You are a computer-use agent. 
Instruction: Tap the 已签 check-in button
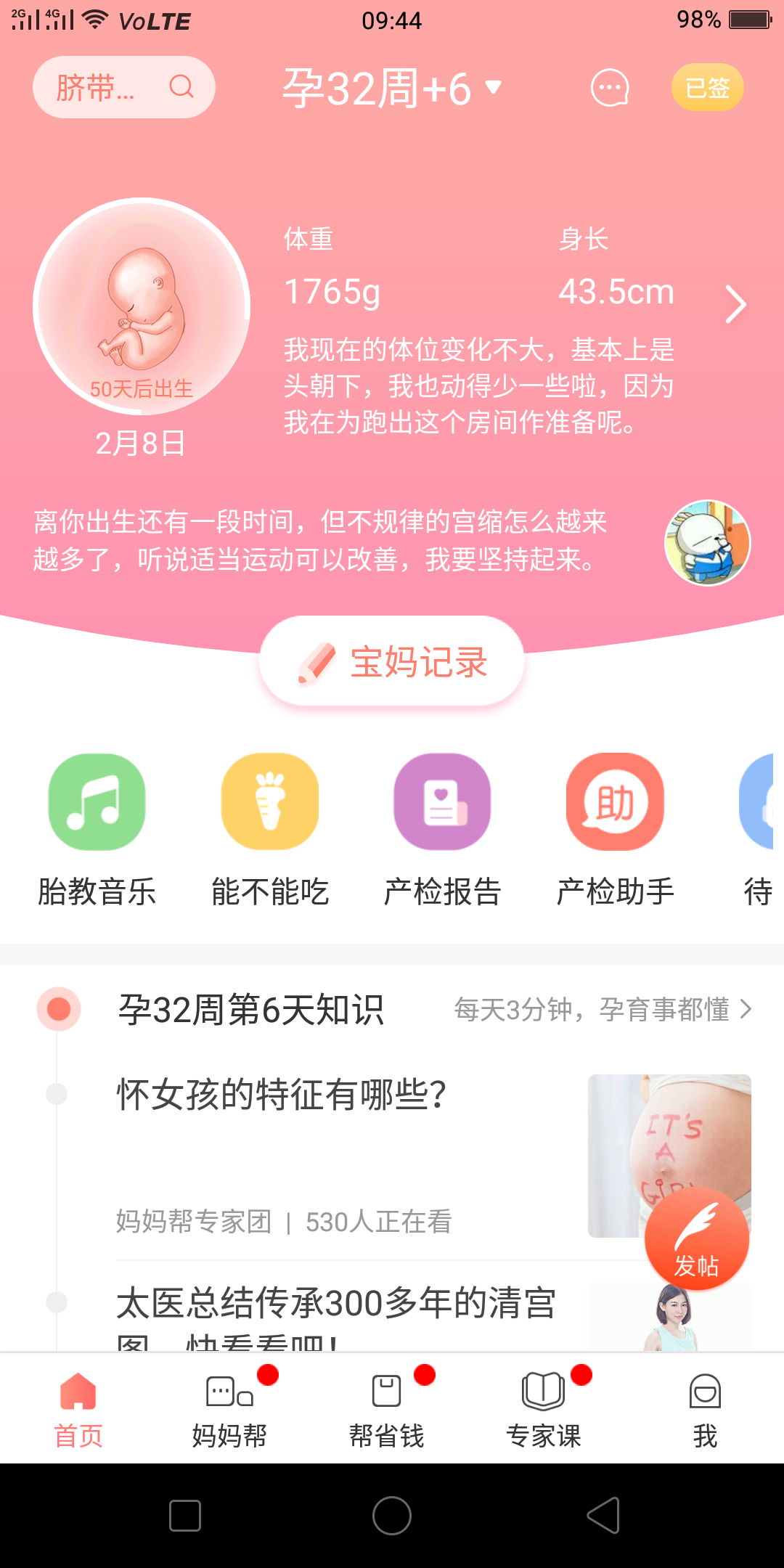tap(707, 88)
